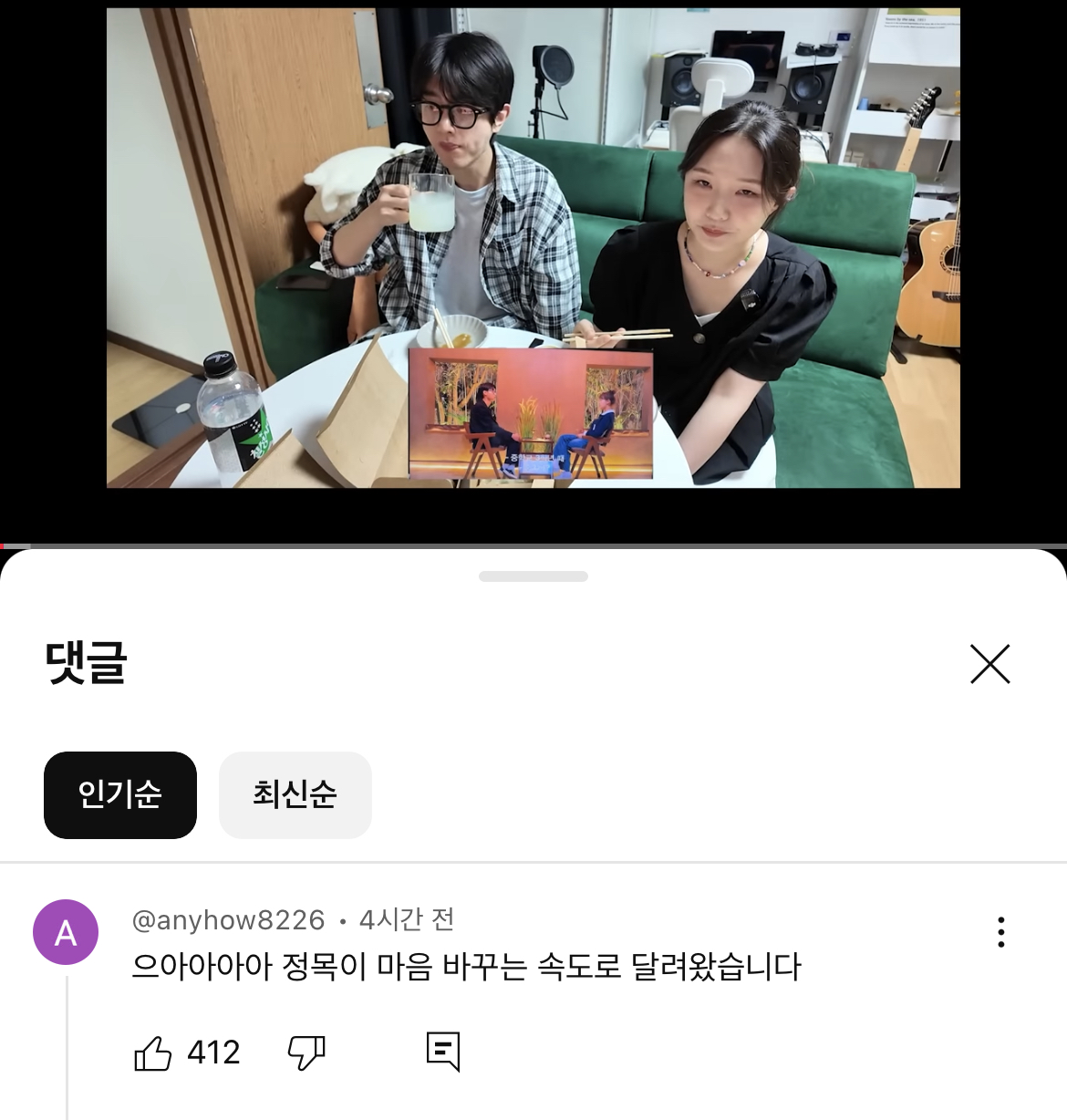Open options menu for anyhow8226's comment
The width and height of the screenshot is (1067, 1120).
[1000, 932]
